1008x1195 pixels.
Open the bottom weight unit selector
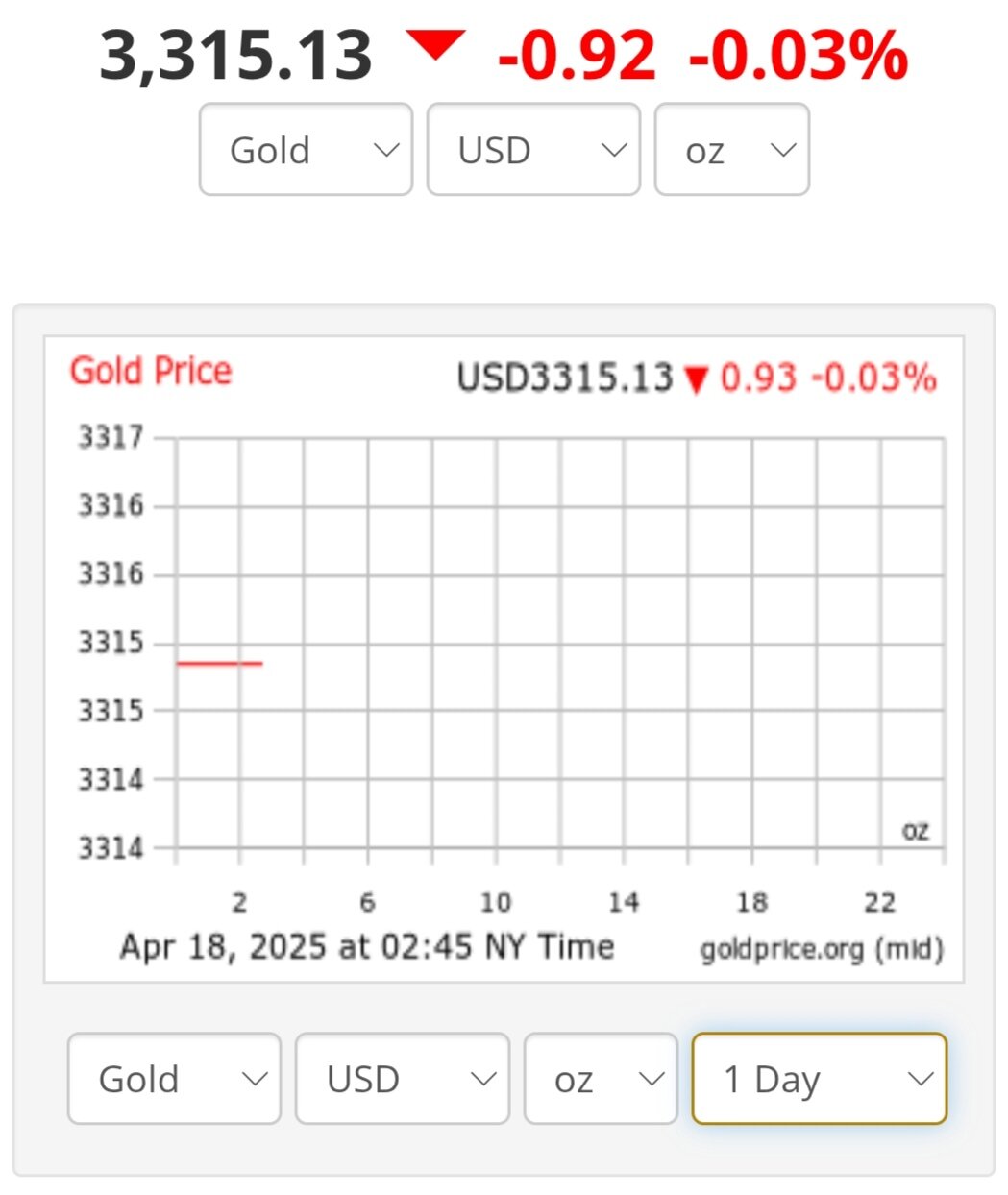coord(601,1078)
